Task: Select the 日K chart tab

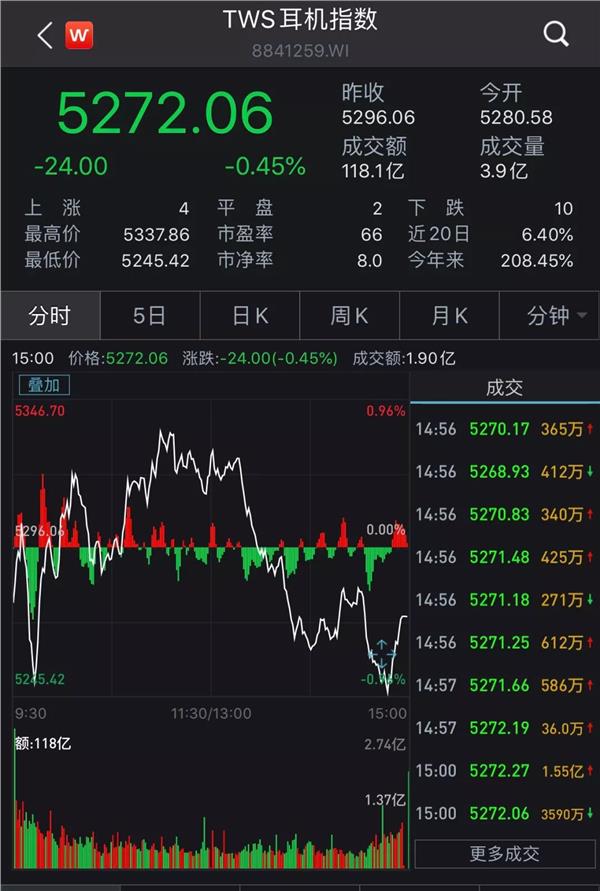Action: pos(250,317)
